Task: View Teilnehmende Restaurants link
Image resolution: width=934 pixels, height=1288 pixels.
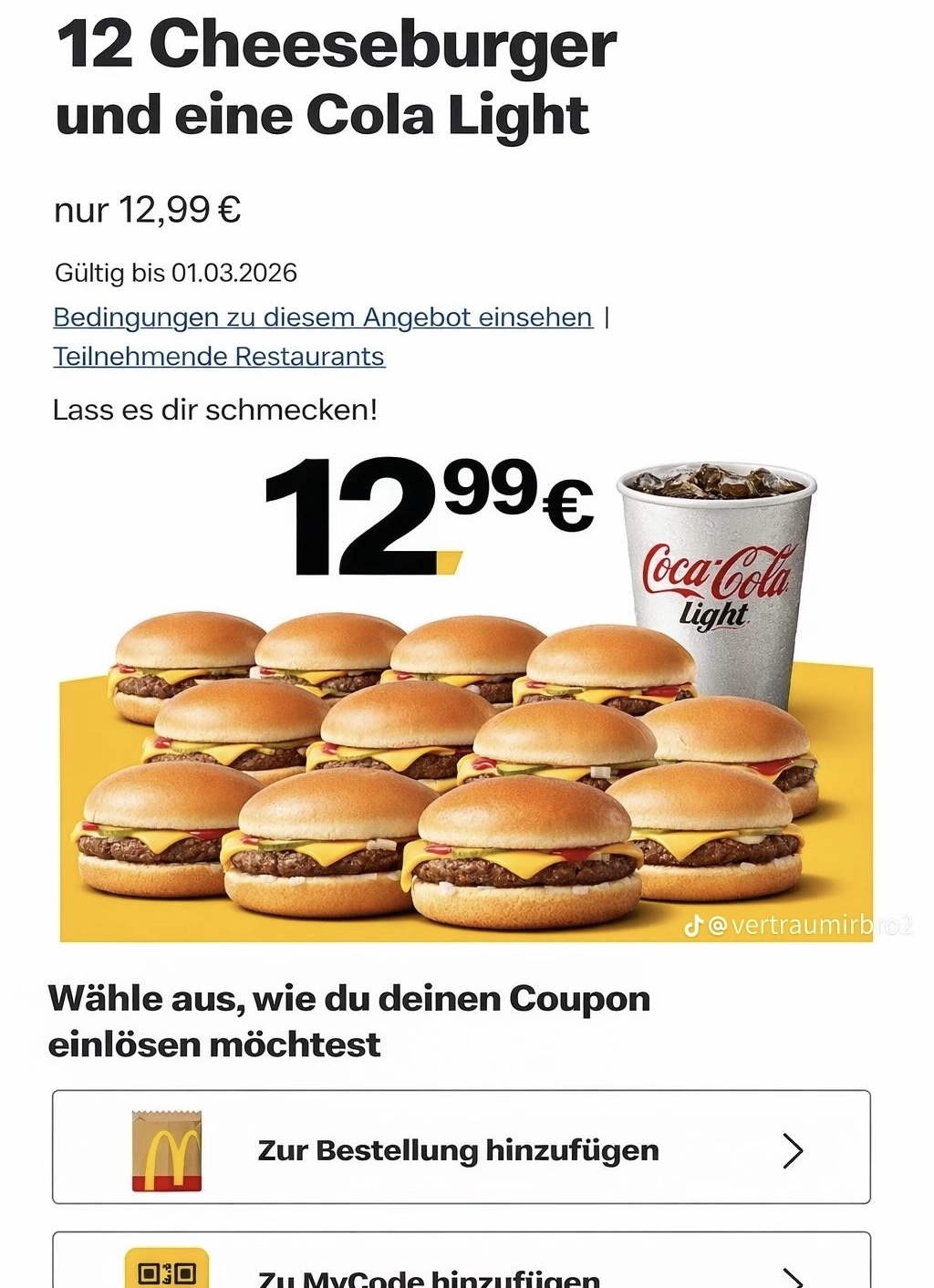Action: (x=219, y=357)
